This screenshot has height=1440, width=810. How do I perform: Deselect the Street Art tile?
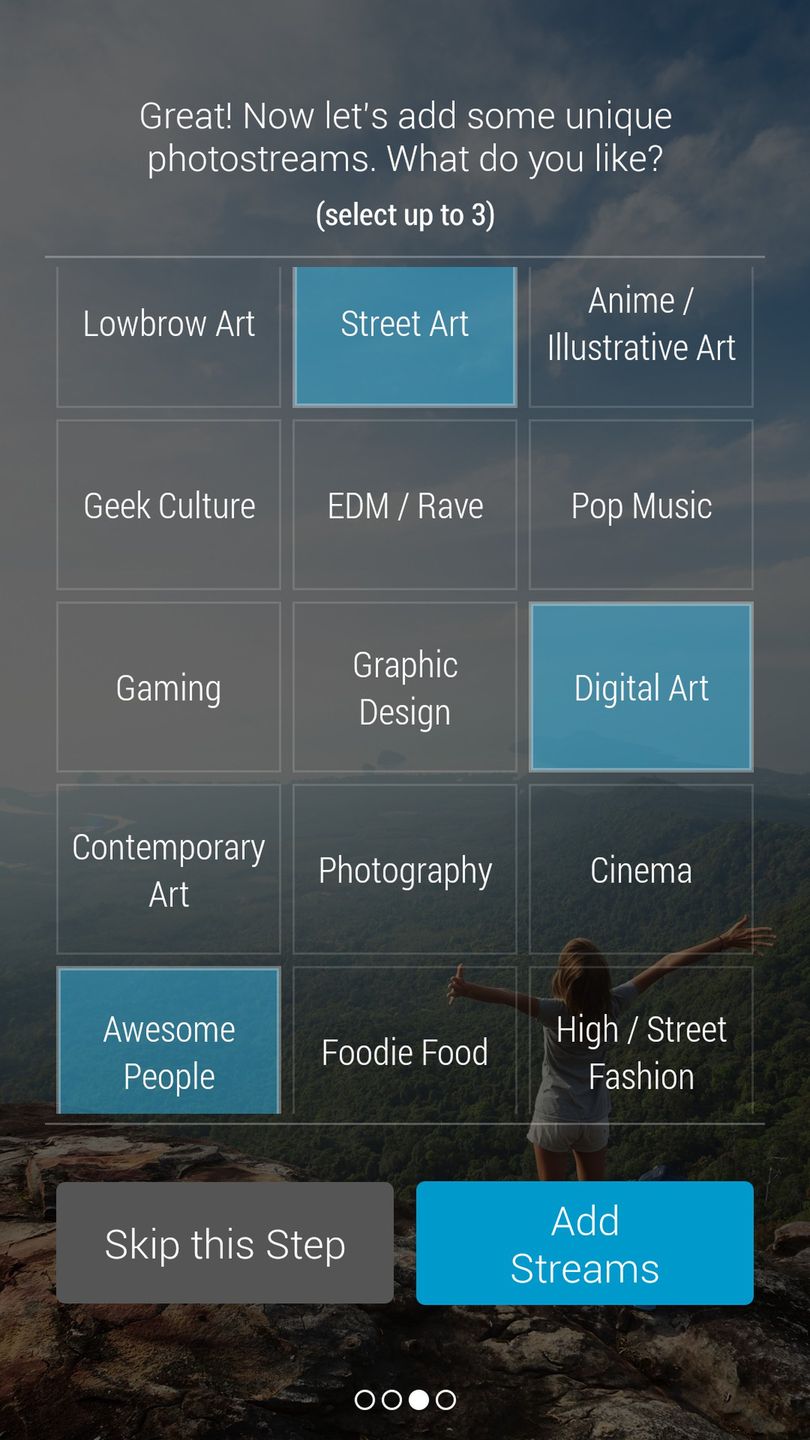(404, 336)
